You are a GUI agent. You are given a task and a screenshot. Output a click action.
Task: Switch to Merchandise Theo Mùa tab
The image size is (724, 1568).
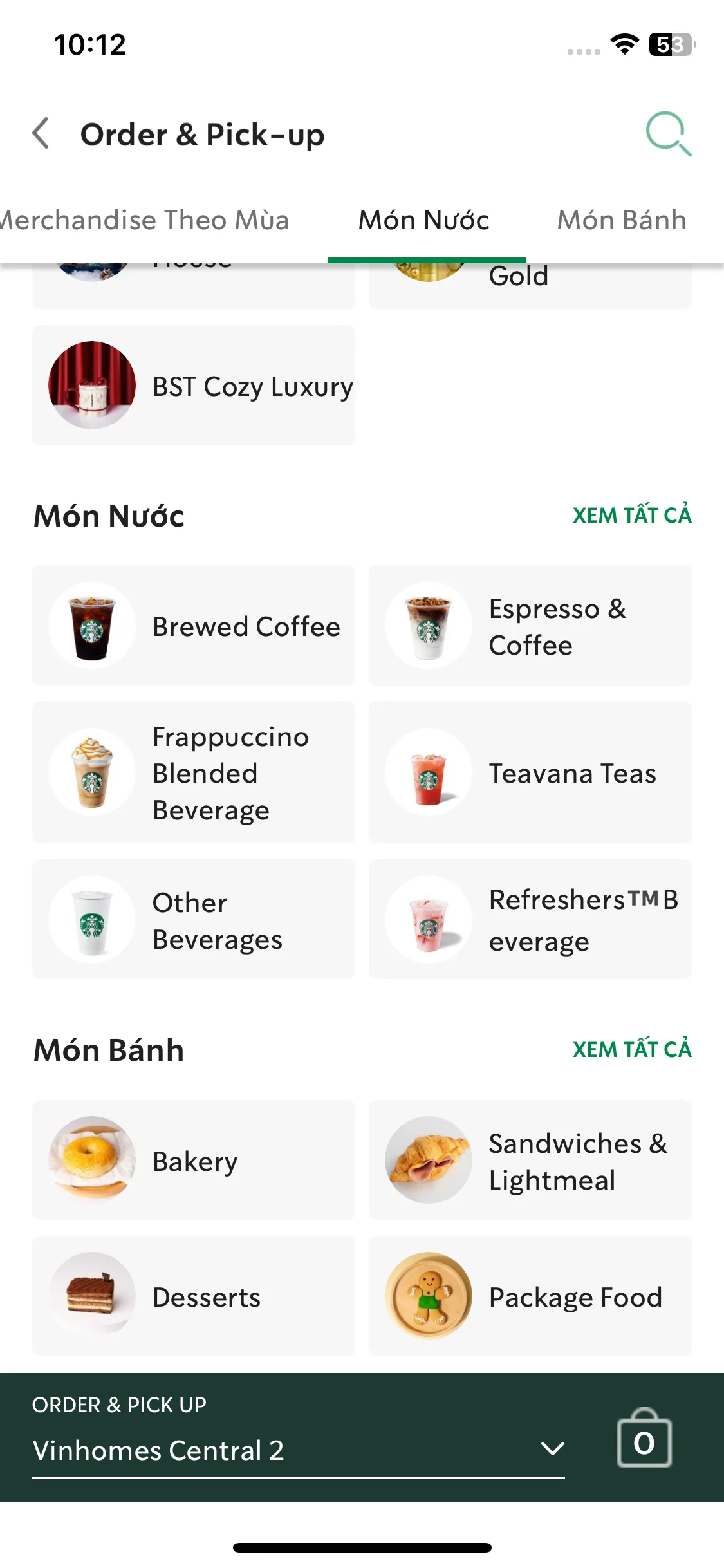click(145, 220)
